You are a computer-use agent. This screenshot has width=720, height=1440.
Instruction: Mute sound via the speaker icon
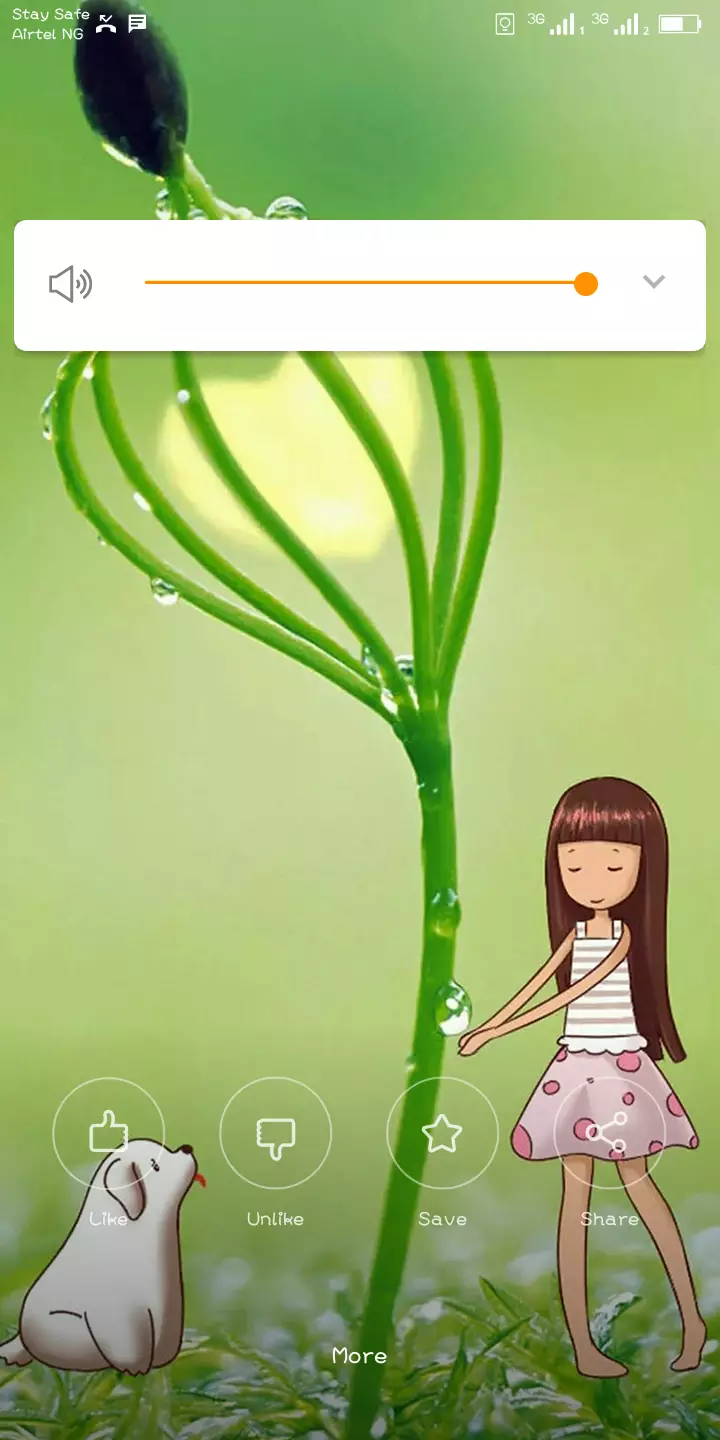pyautogui.click(x=71, y=285)
